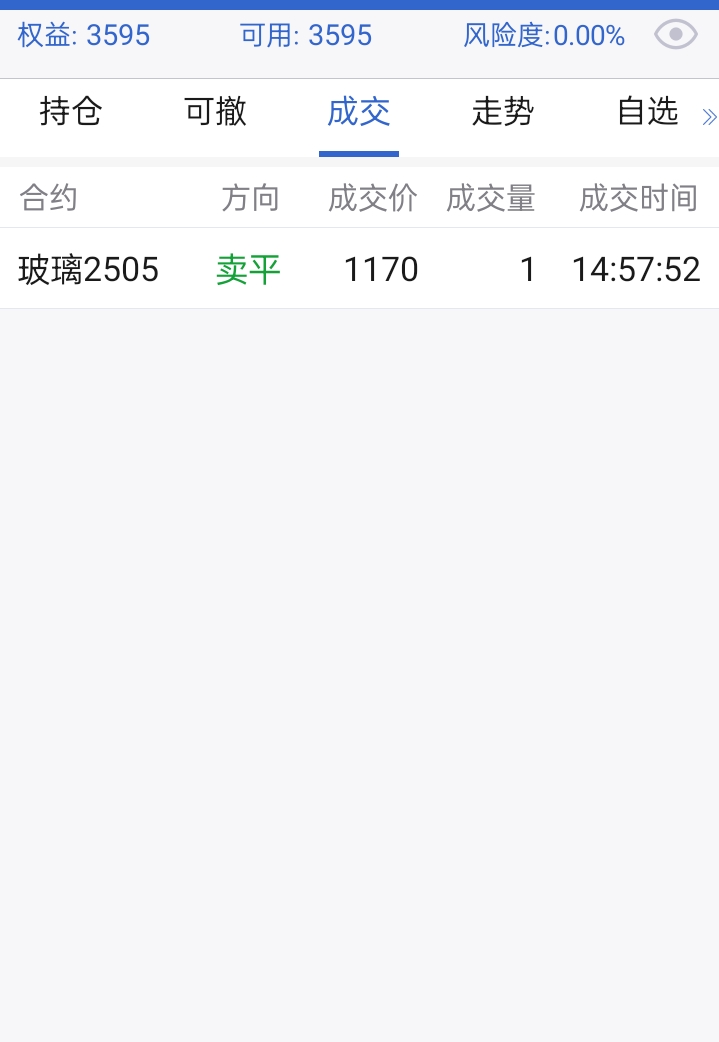The width and height of the screenshot is (719, 1042).
Task: Select the 成交 tab
Action: pos(358,112)
